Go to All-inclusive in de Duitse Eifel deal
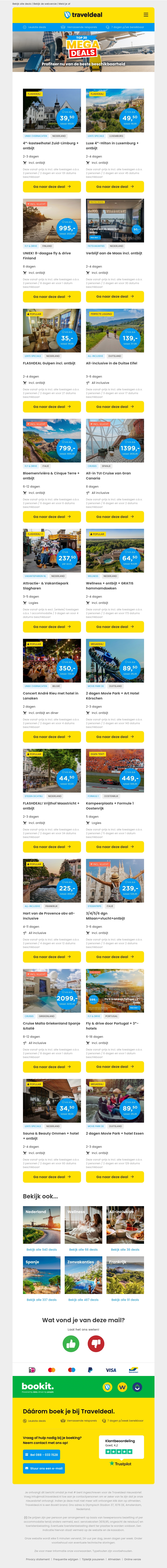 click(115, 407)
